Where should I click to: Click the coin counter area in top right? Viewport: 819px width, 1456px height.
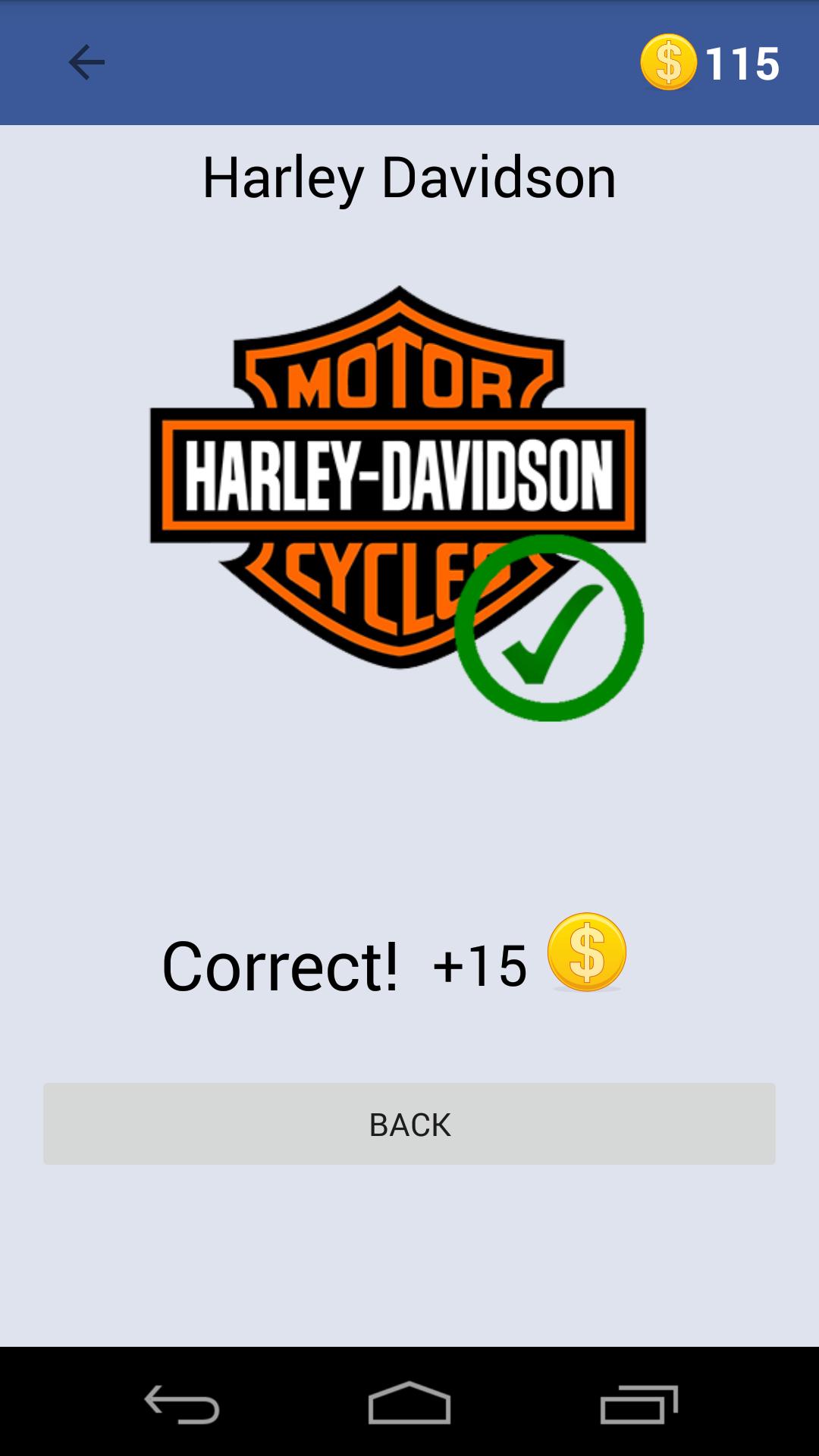click(x=705, y=63)
